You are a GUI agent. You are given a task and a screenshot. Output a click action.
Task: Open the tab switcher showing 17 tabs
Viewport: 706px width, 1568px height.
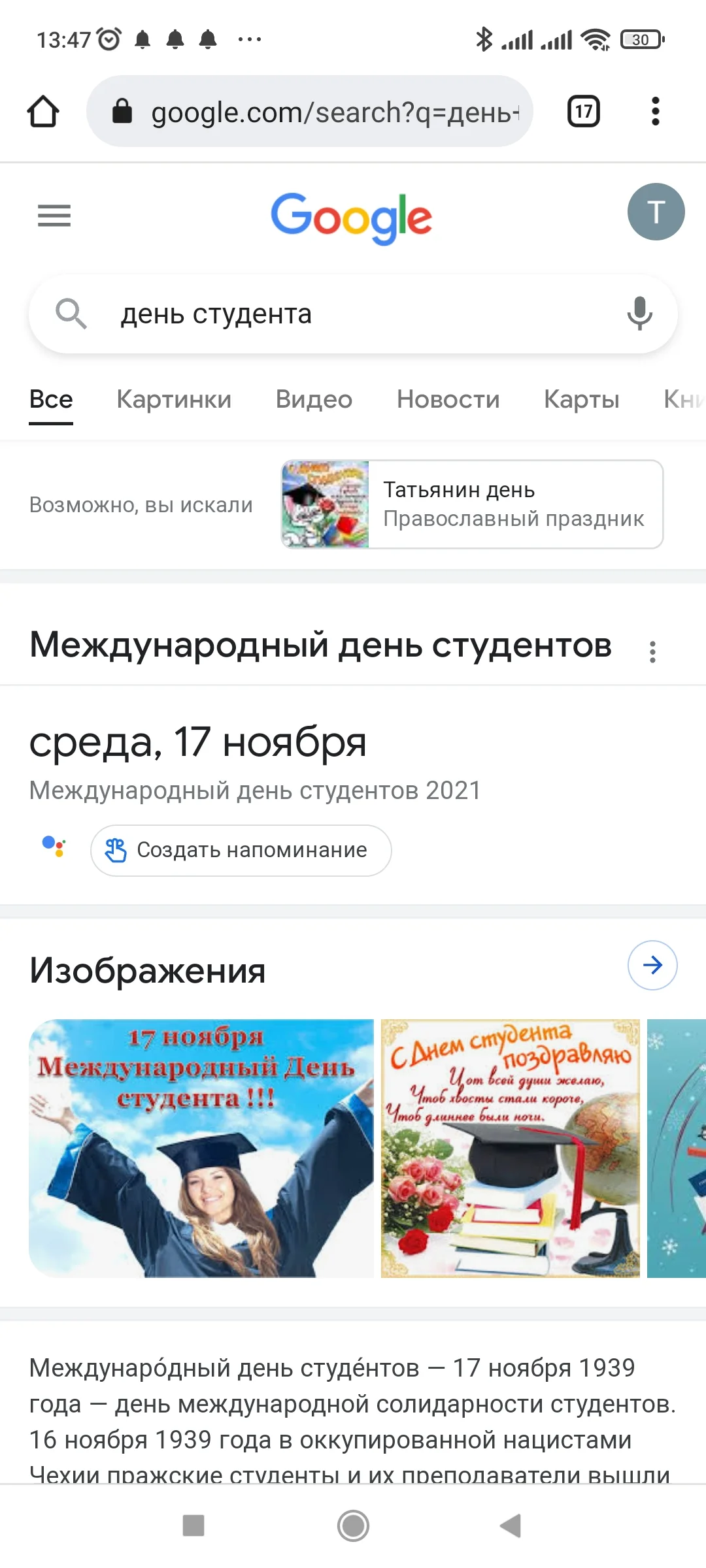click(582, 110)
